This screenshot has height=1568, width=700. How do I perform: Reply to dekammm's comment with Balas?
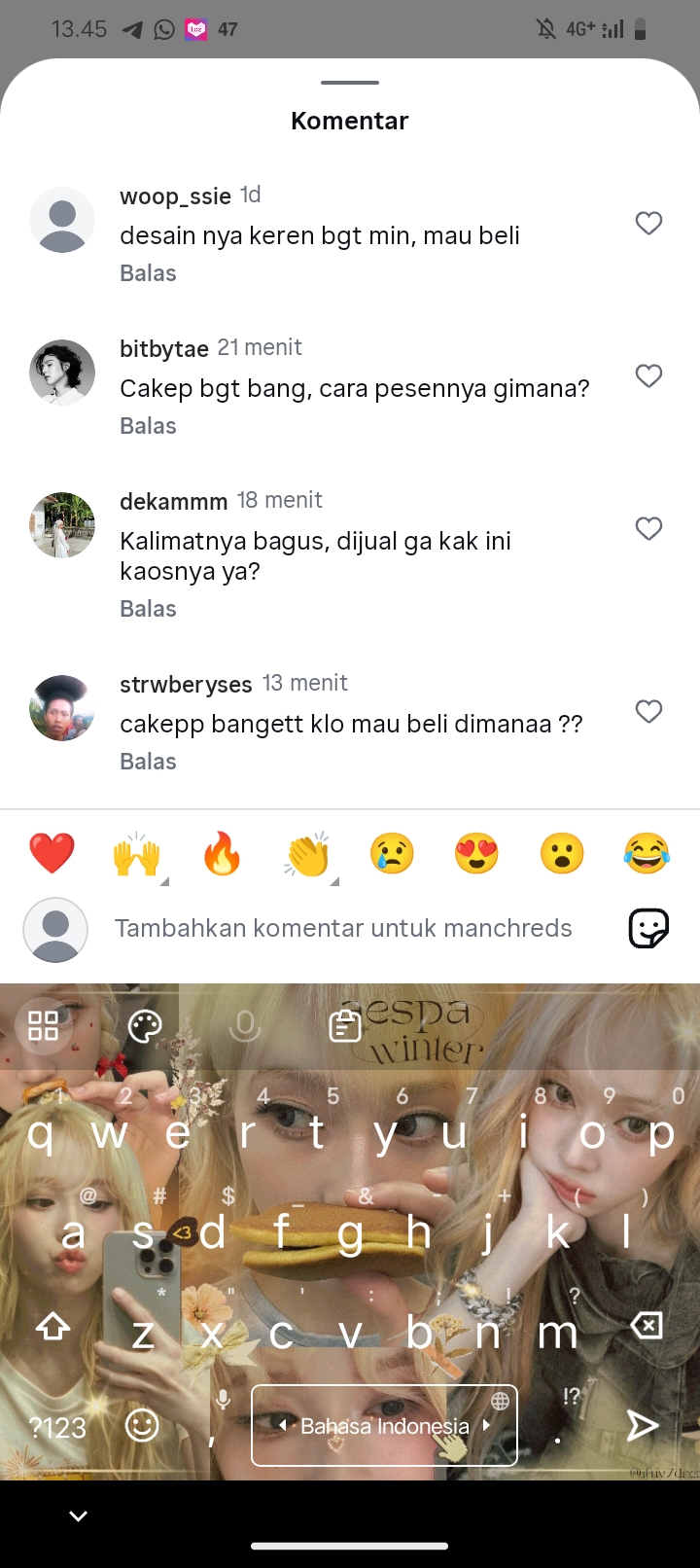(x=148, y=609)
